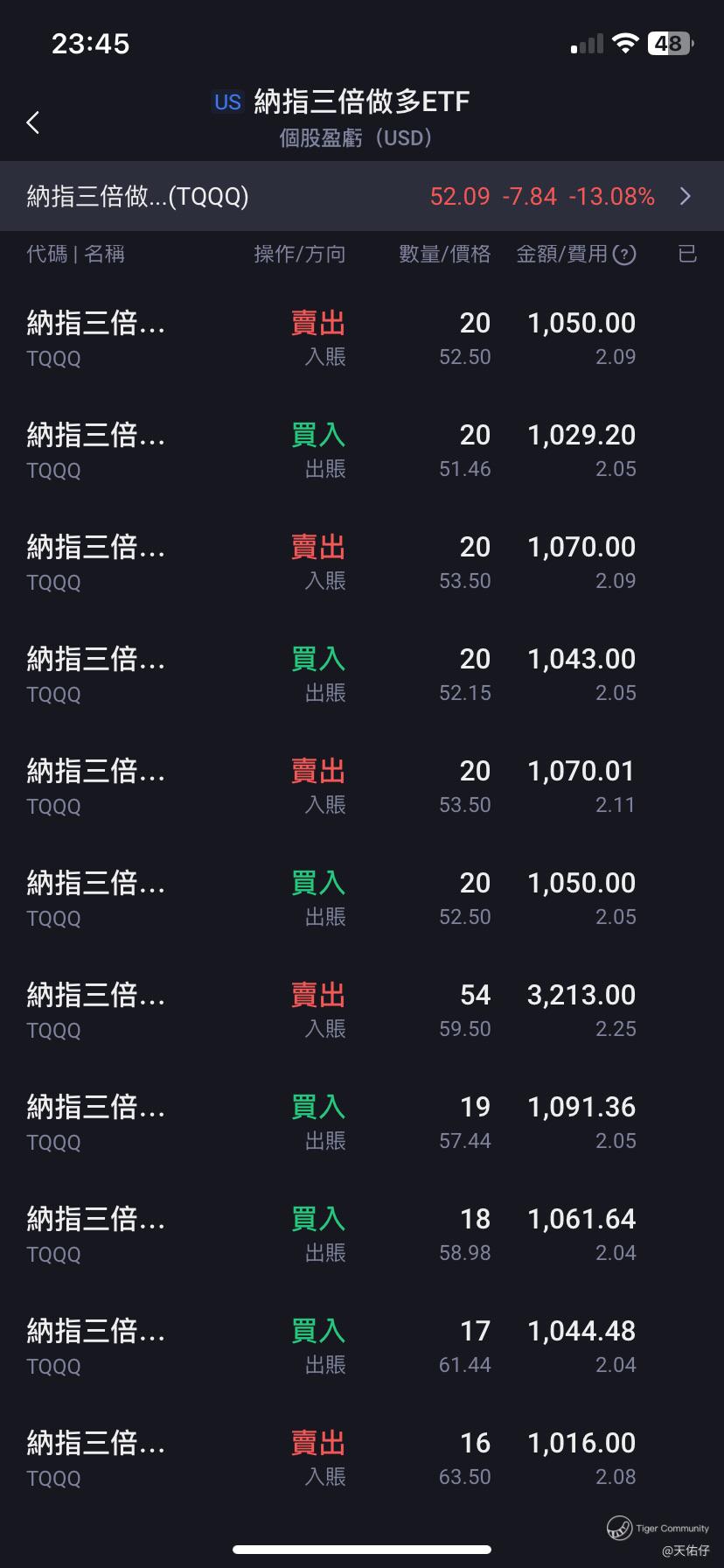Select the 買入 trade at 52.15

click(362, 675)
